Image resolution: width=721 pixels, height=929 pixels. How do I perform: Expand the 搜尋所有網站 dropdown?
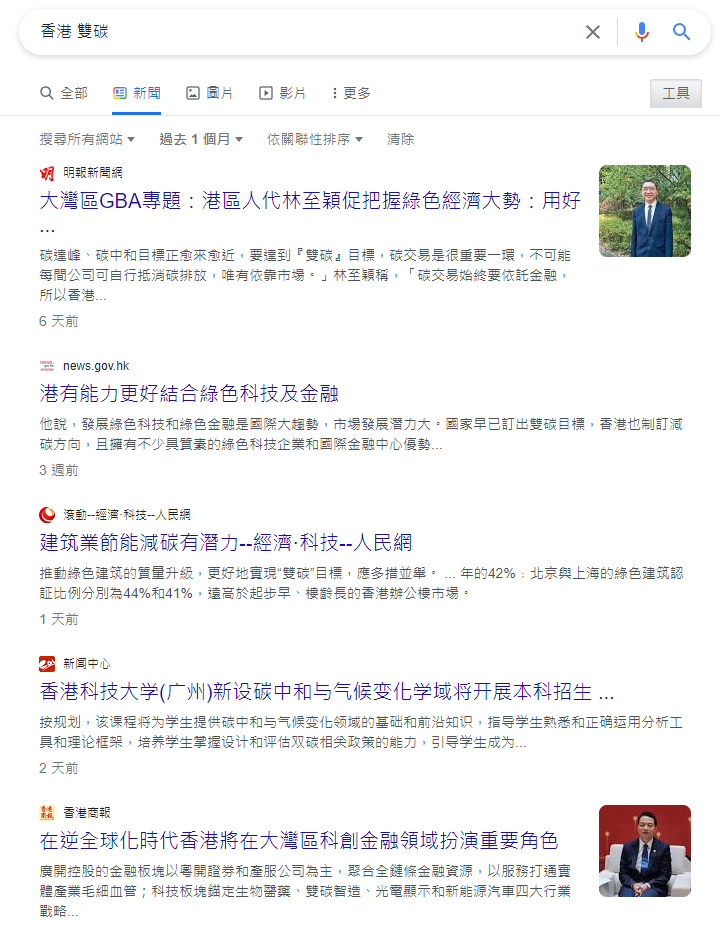coord(87,139)
